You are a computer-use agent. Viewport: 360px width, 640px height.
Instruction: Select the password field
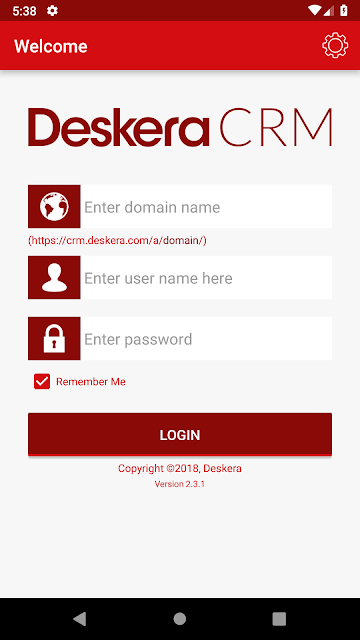(206, 338)
